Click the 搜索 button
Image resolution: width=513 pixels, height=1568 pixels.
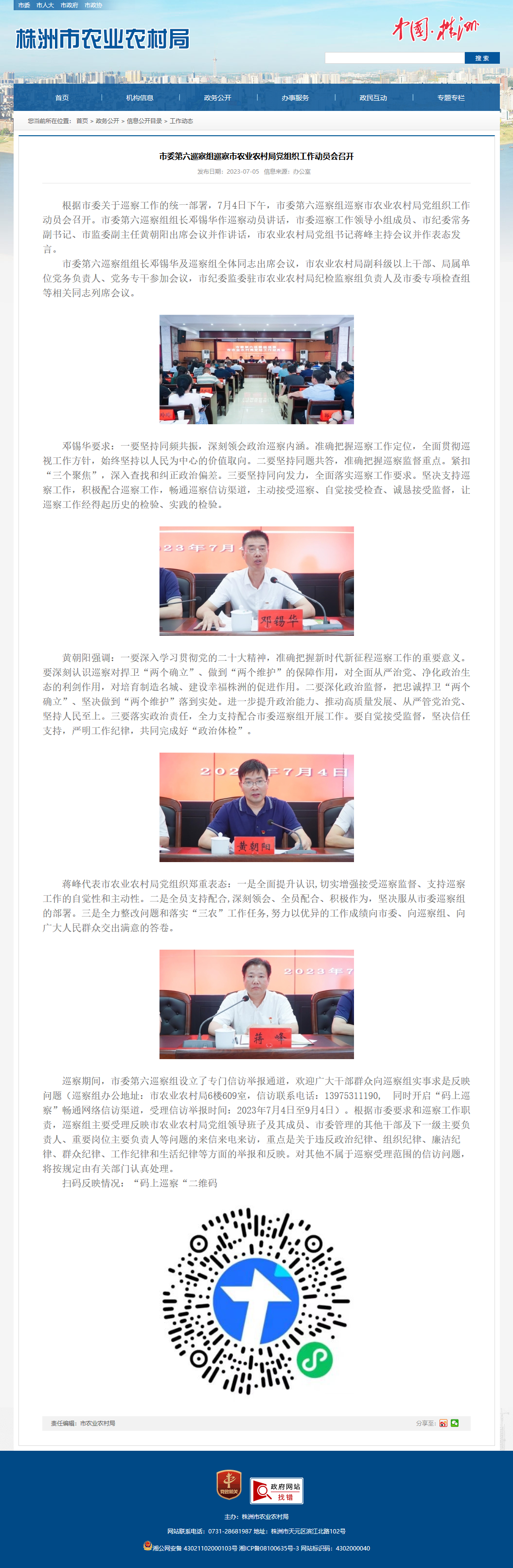[482, 58]
